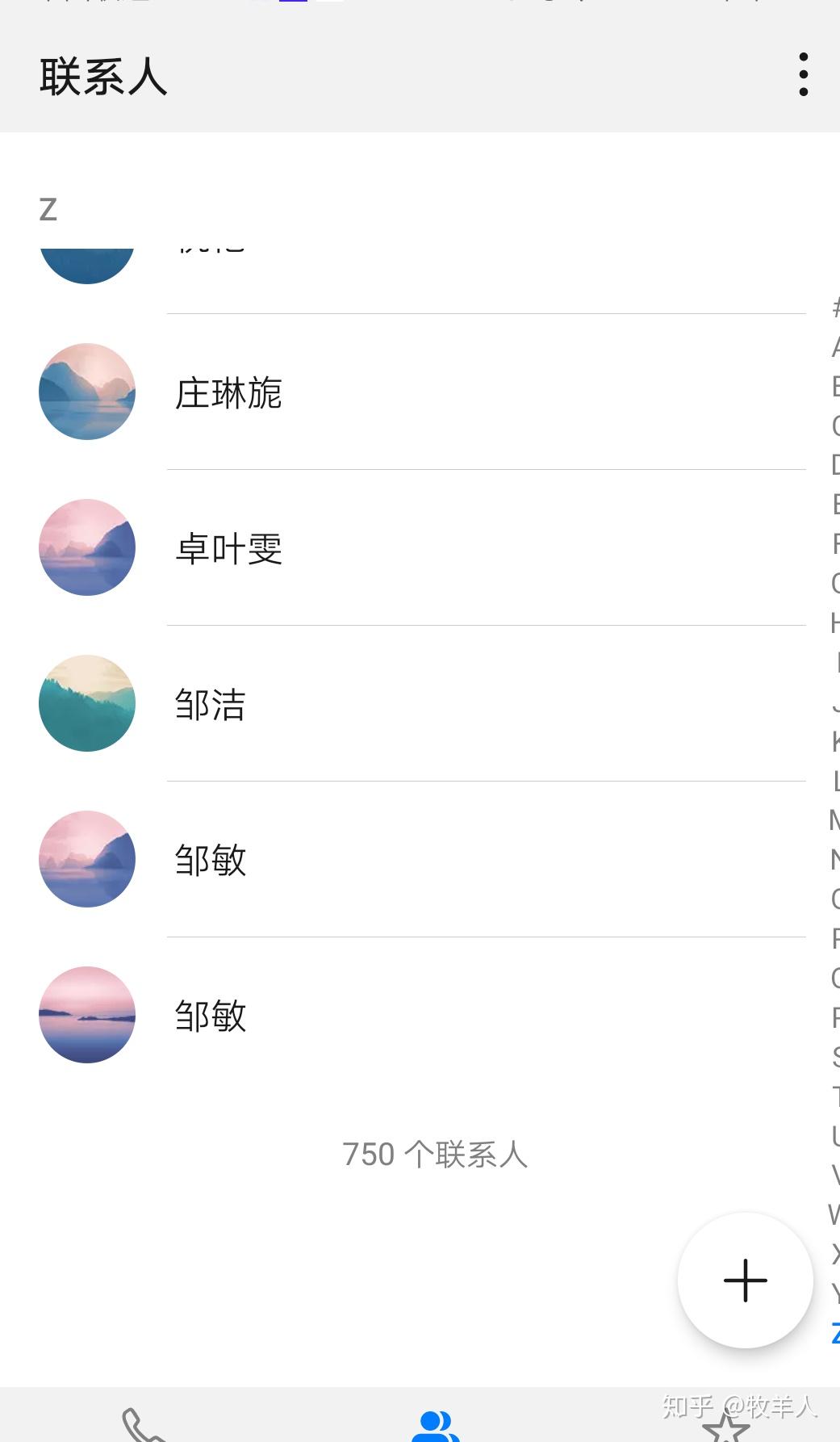Go to the contacts tab
This screenshot has width=840, height=1442.
[436, 1426]
